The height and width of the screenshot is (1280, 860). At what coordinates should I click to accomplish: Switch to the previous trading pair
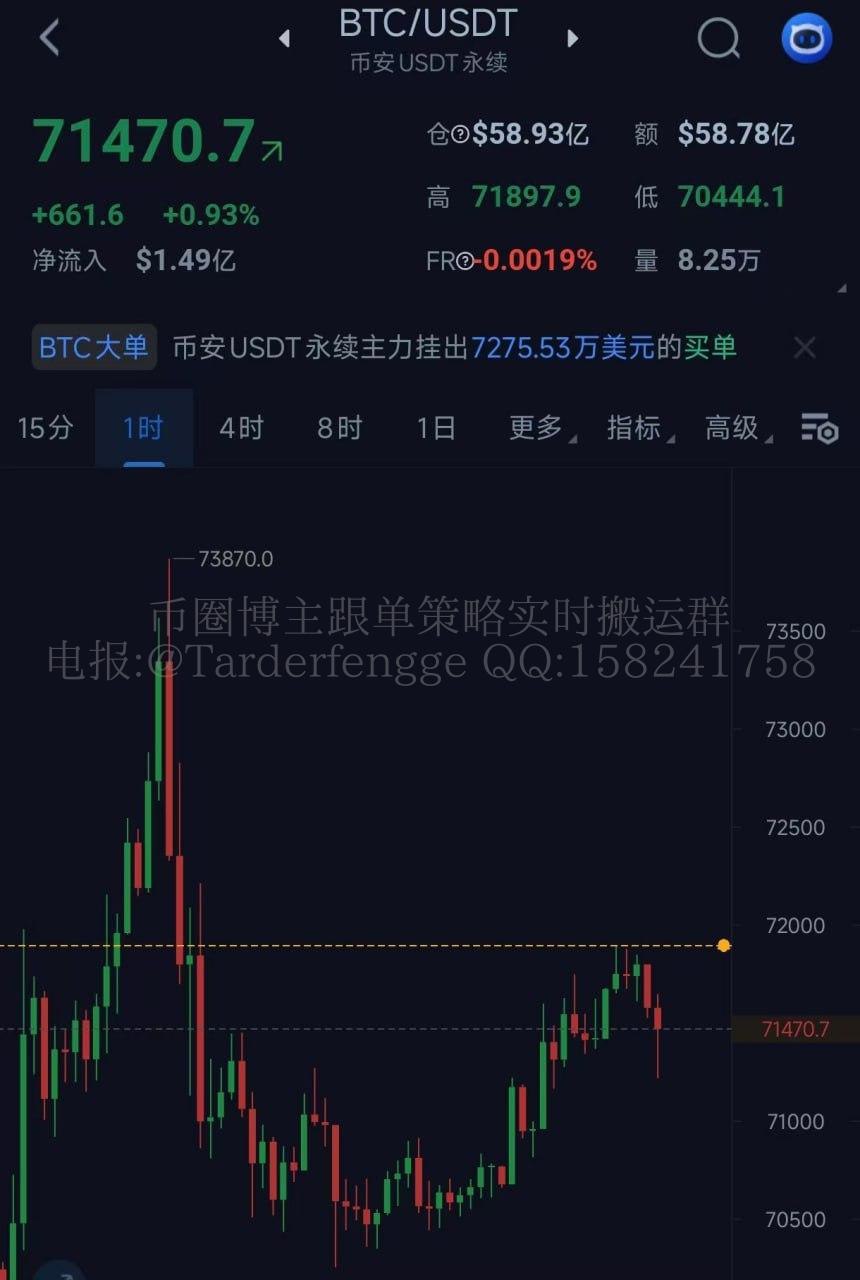pyautogui.click(x=285, y=39)
